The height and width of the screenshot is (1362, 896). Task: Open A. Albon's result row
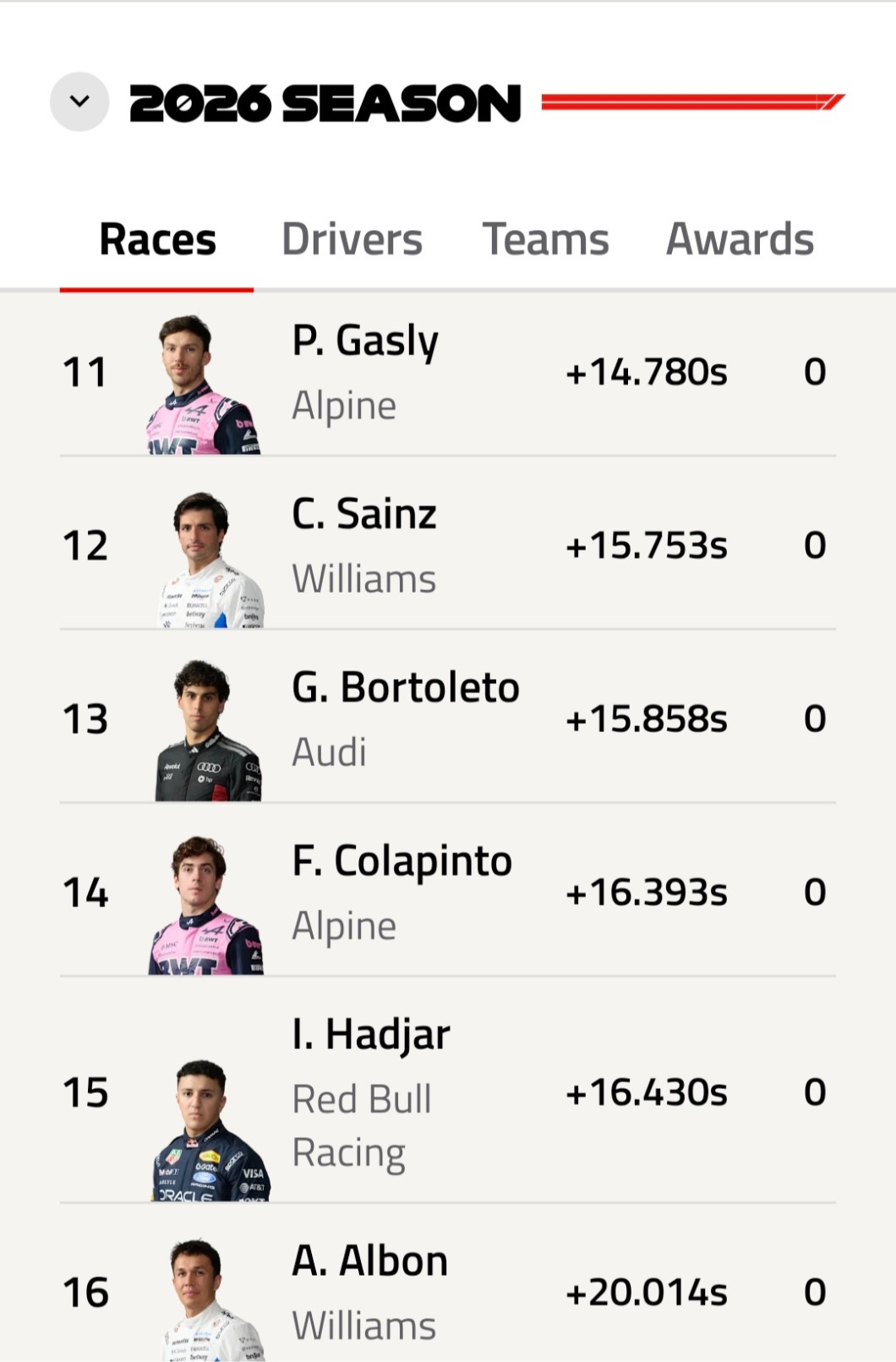[x=447, y=1292]
